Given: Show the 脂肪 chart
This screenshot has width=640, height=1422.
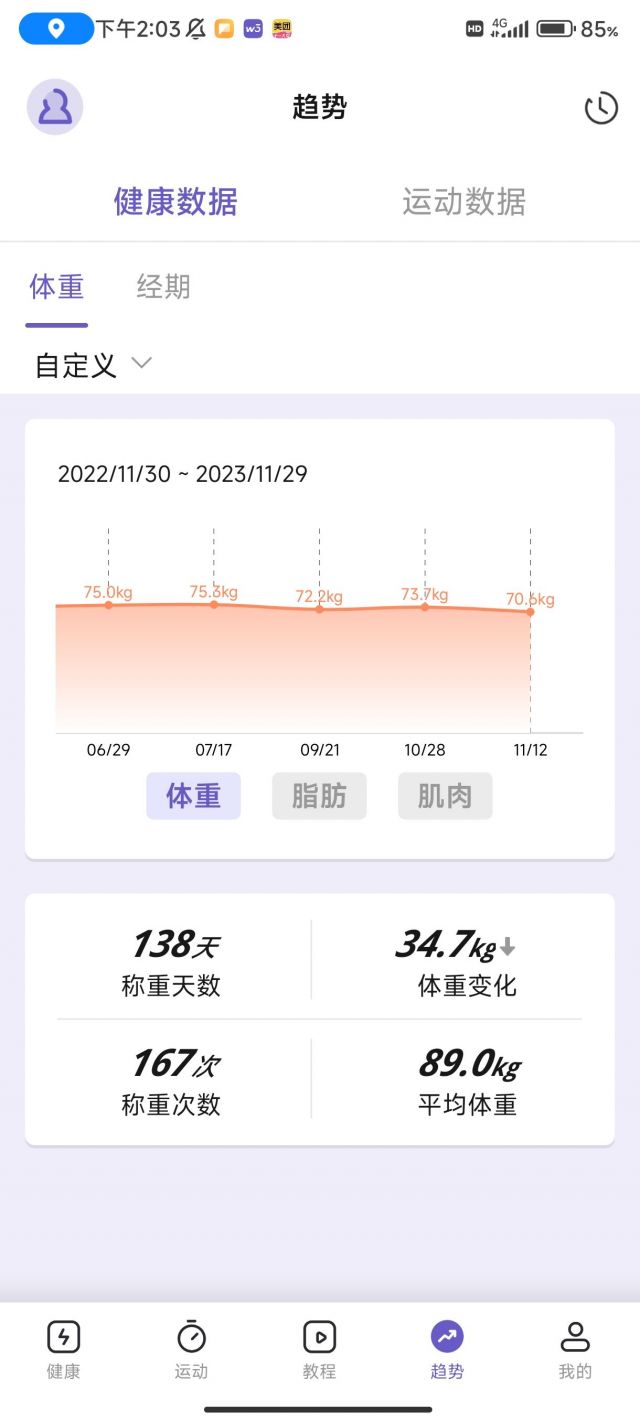Looking at the screenshot, I should click(x=319, y=796).
